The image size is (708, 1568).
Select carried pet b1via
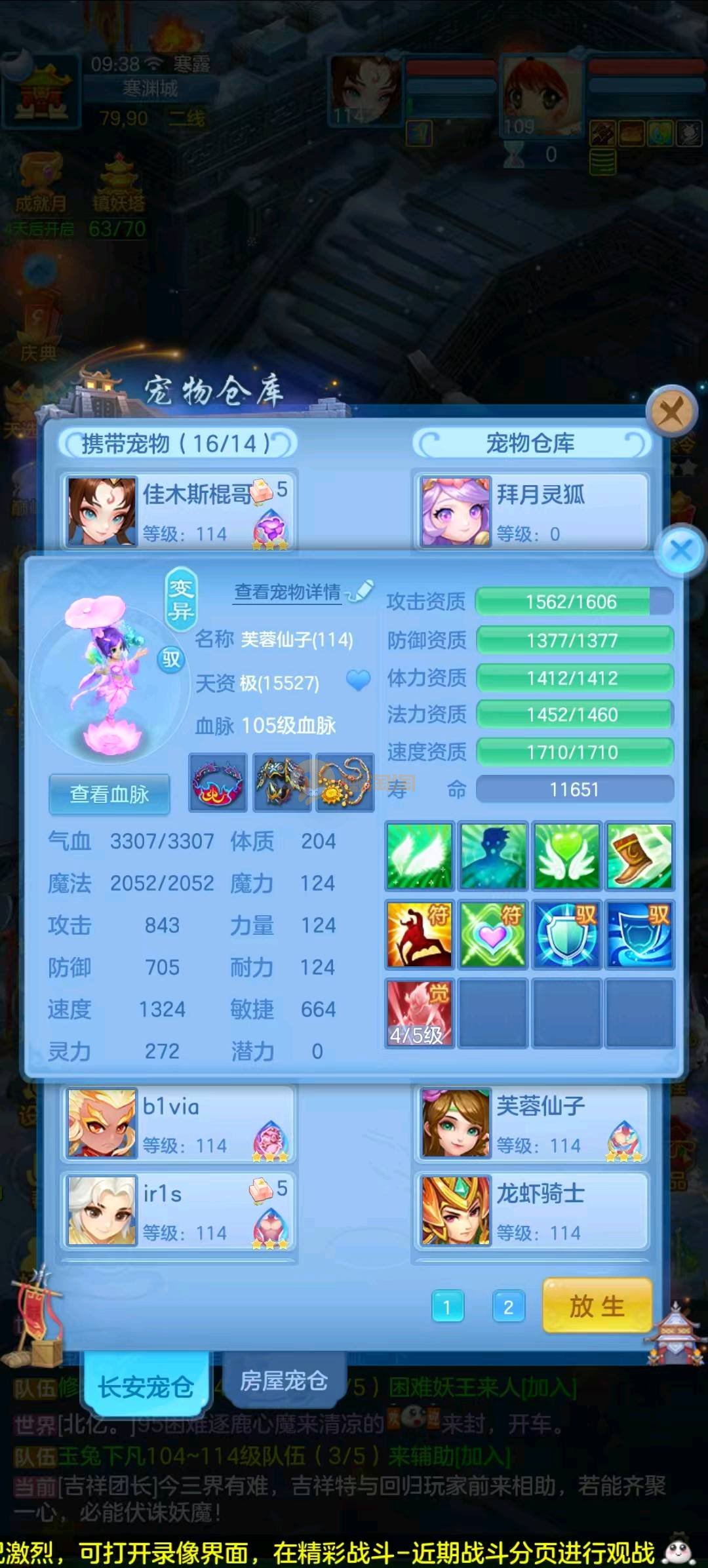(178, 1124)
